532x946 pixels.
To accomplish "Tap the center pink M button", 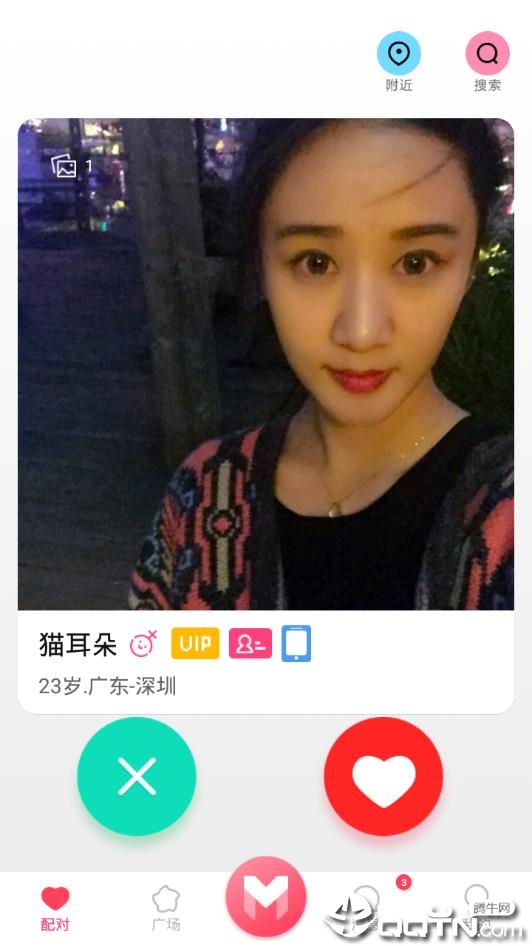I will pos(266,897).
